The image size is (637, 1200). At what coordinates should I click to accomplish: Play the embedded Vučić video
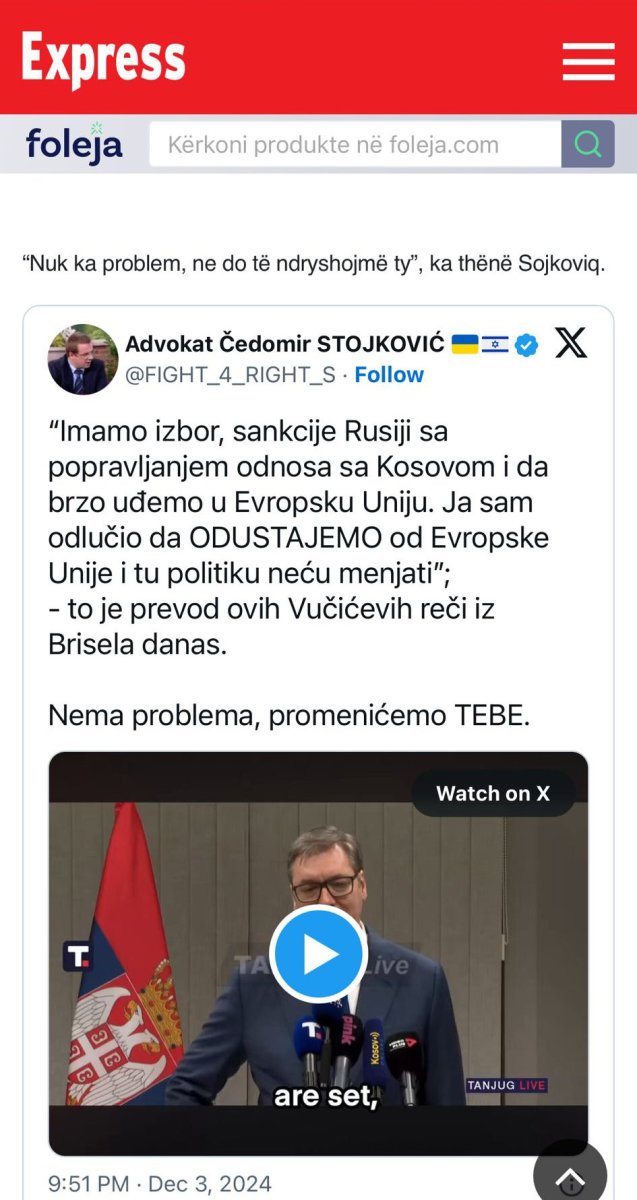[319, 954]
